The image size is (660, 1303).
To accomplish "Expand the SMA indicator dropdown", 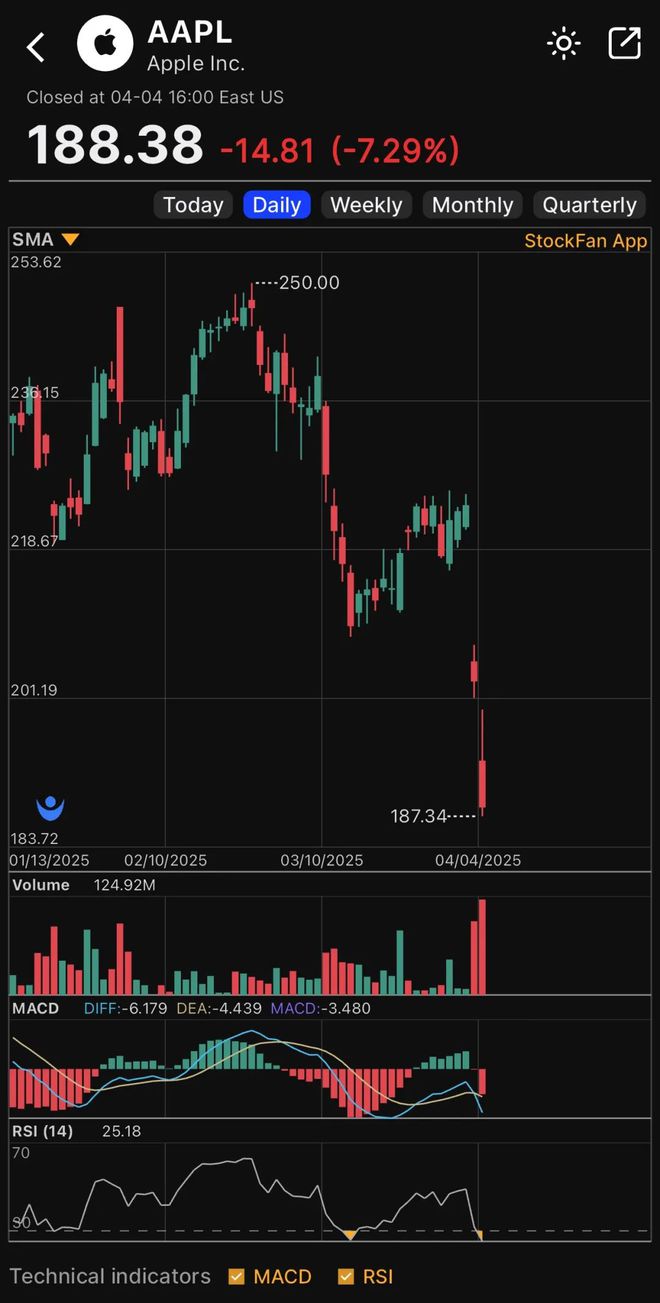I will (x=69, y=240).
